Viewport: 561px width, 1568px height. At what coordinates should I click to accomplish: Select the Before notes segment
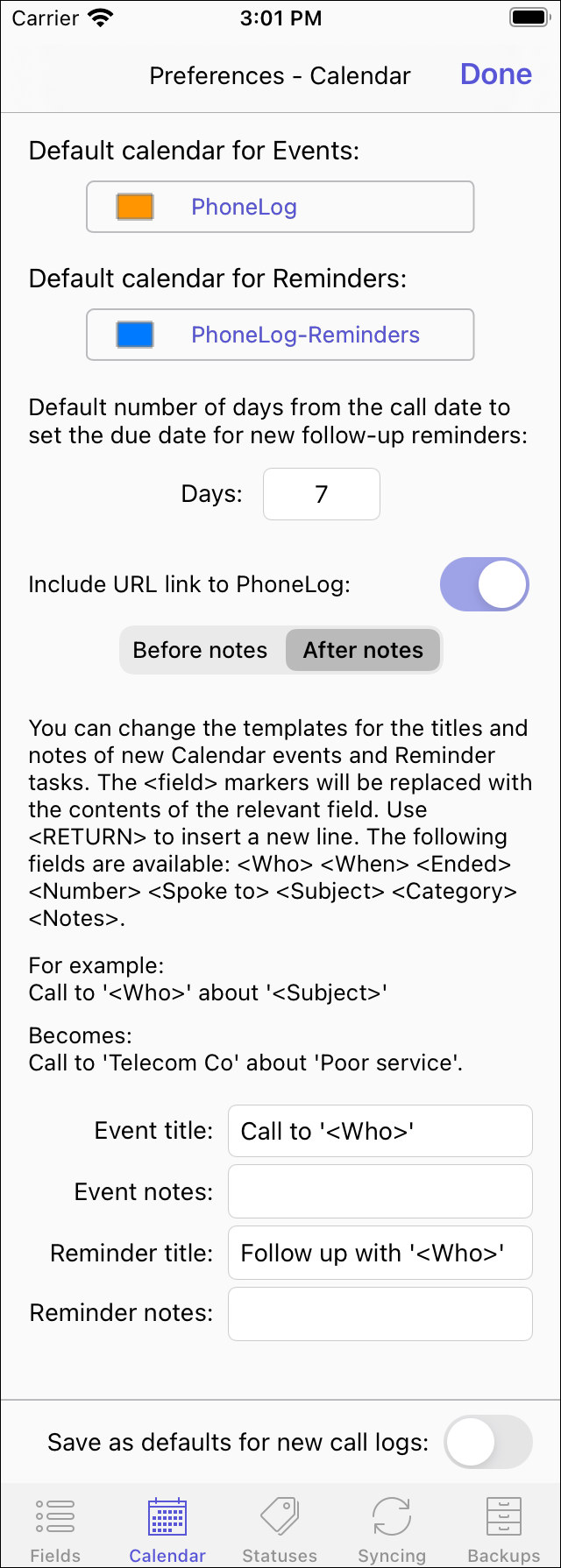coord(201,650)
